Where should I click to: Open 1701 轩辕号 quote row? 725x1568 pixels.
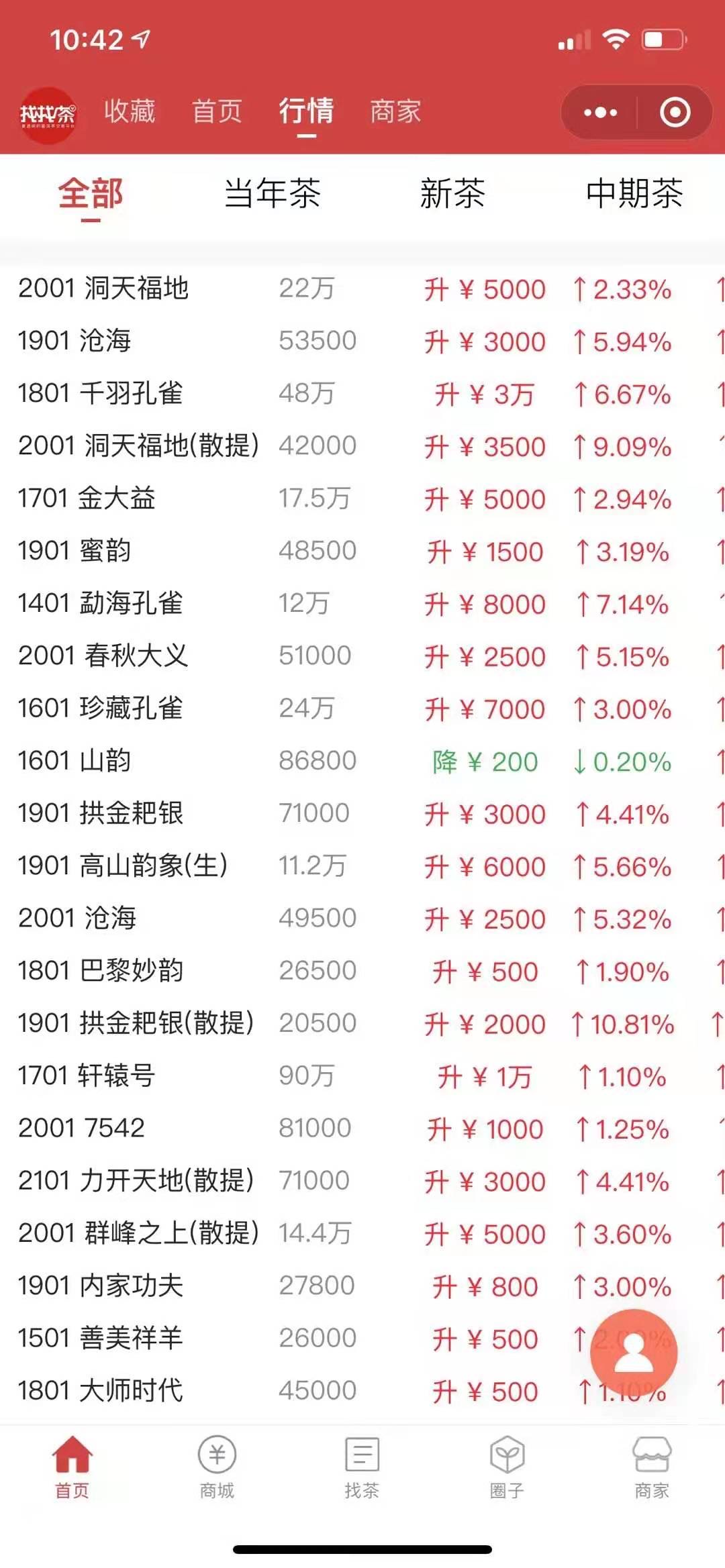click(x=362, y=1076)
